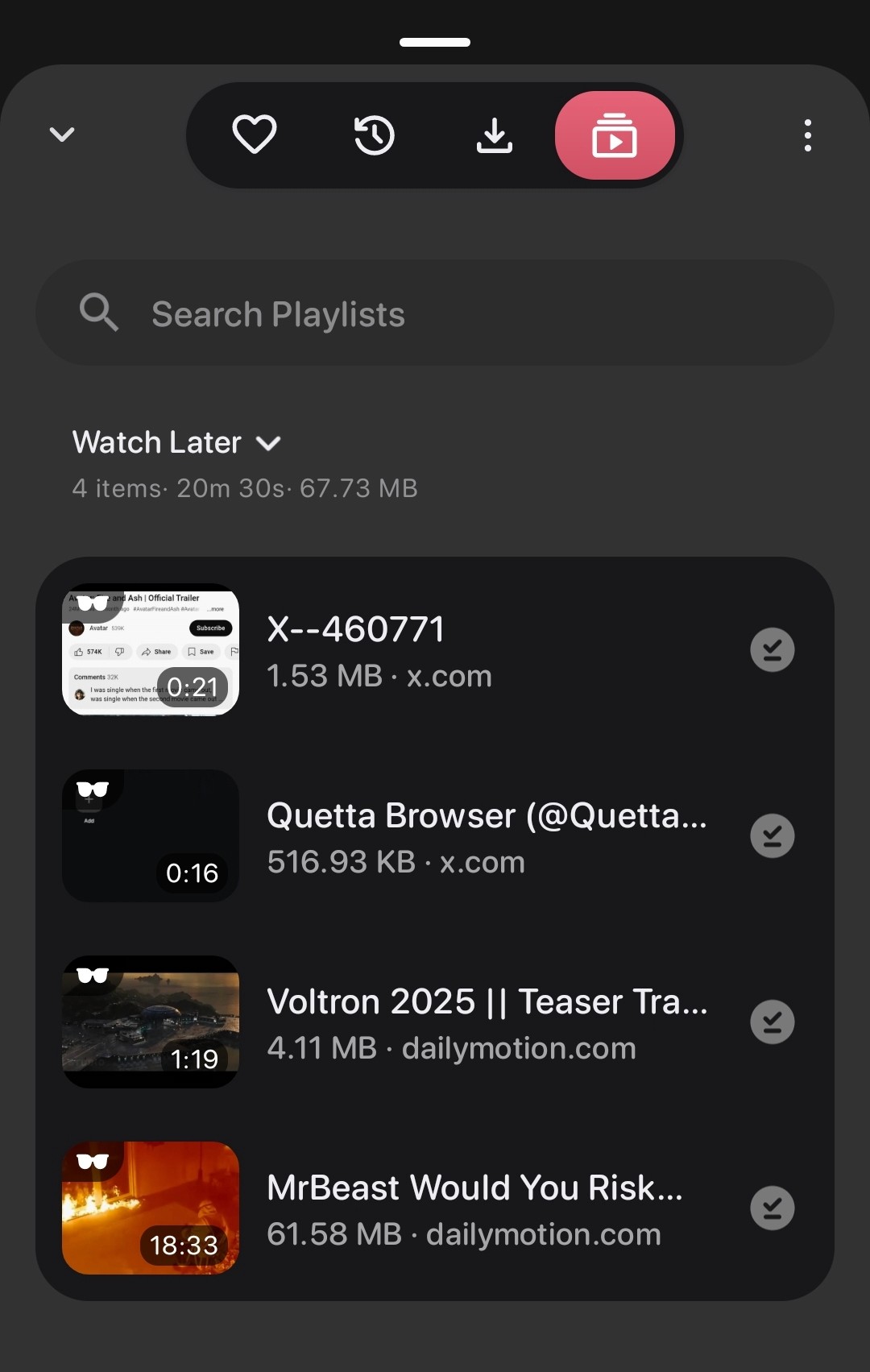Select the Watch Later playlist name

(156, 442)
